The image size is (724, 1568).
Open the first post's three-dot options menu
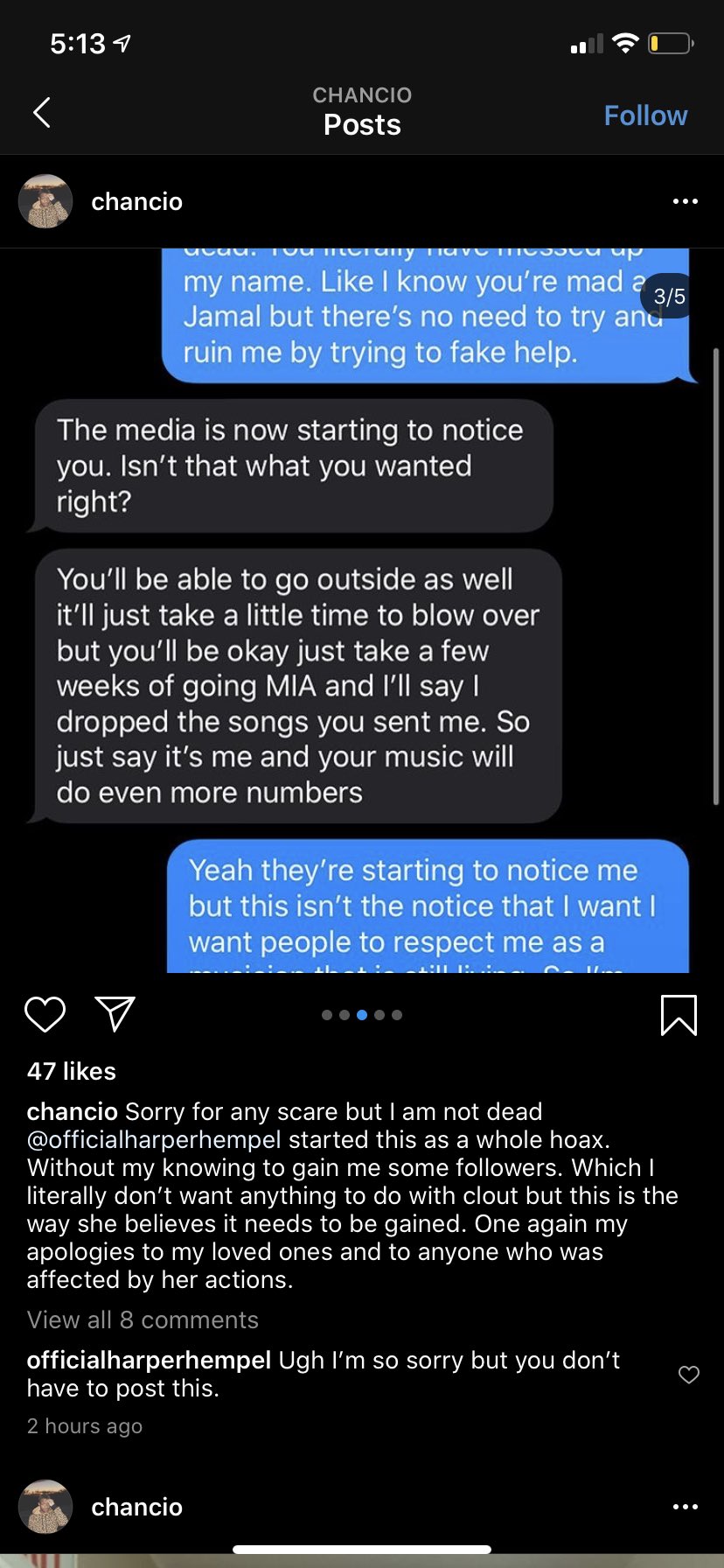(x=685, y=201)
